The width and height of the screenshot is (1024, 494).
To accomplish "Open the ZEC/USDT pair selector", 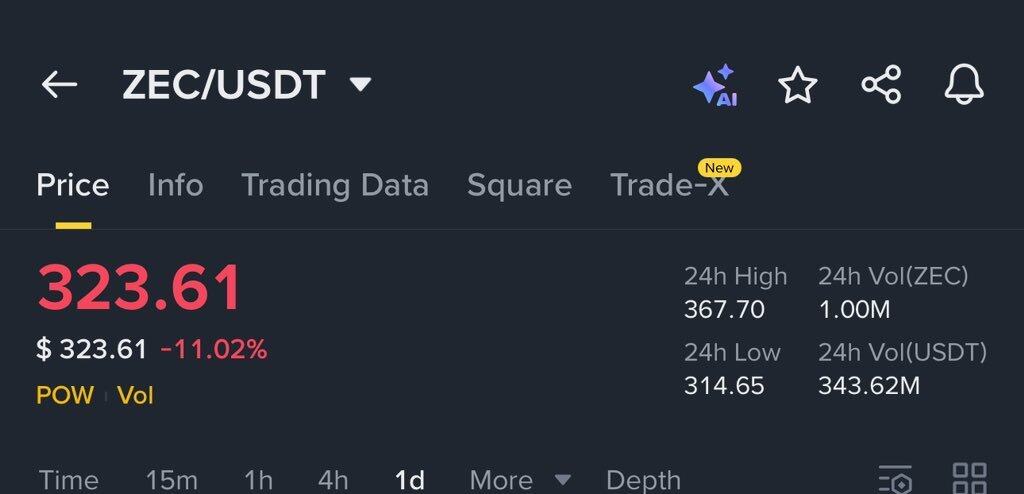I will (x=246, y=85).
